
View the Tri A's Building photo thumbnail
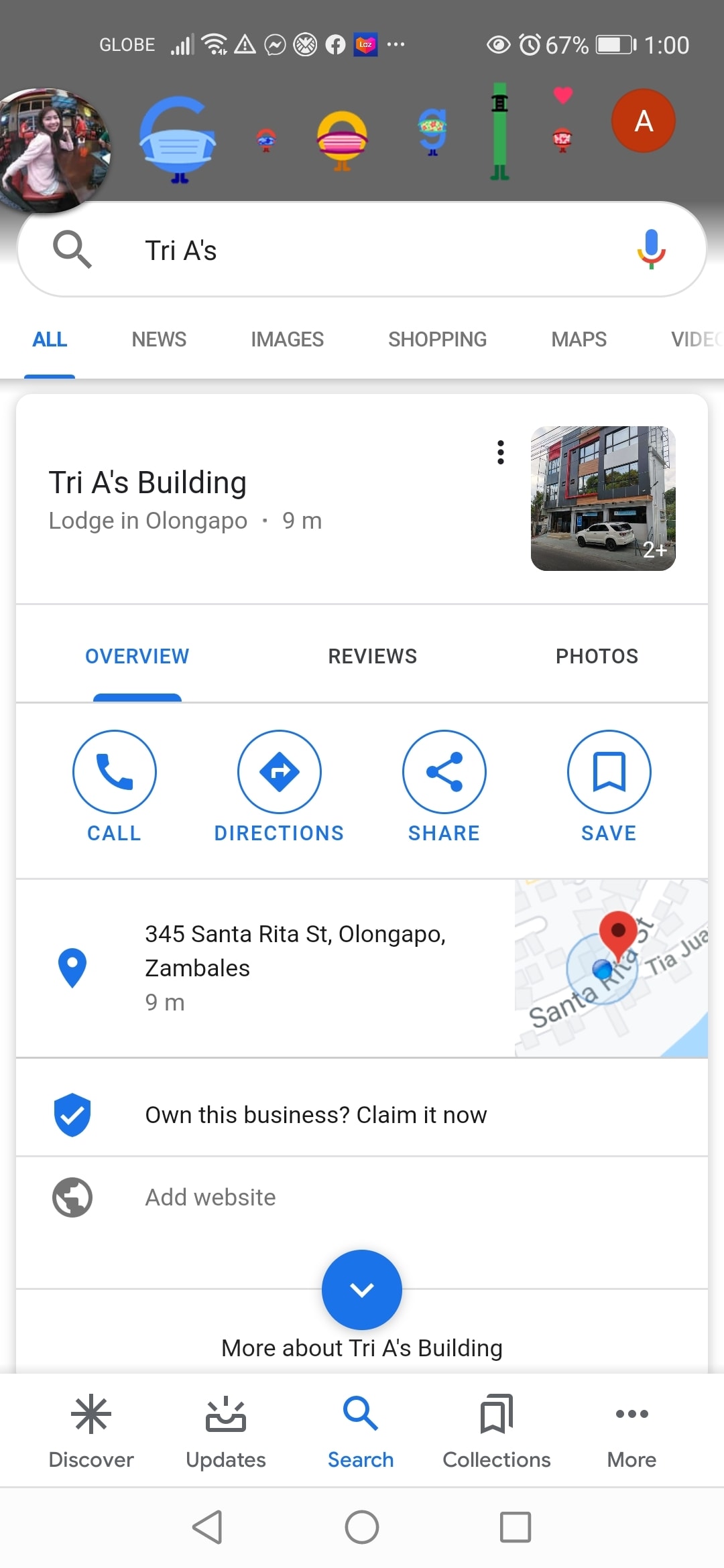click(603, 499)
